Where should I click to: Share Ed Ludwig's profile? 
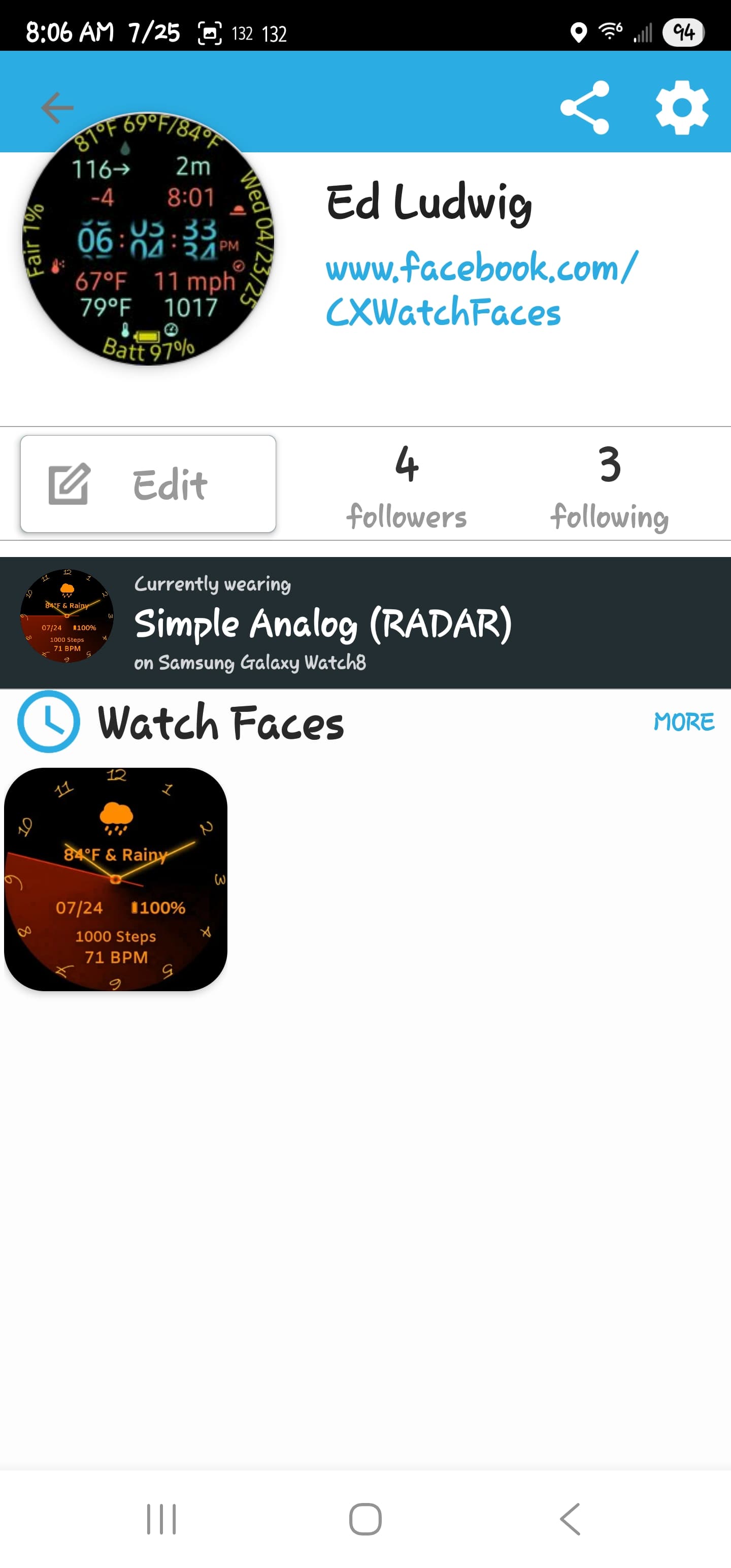[584, 107]
